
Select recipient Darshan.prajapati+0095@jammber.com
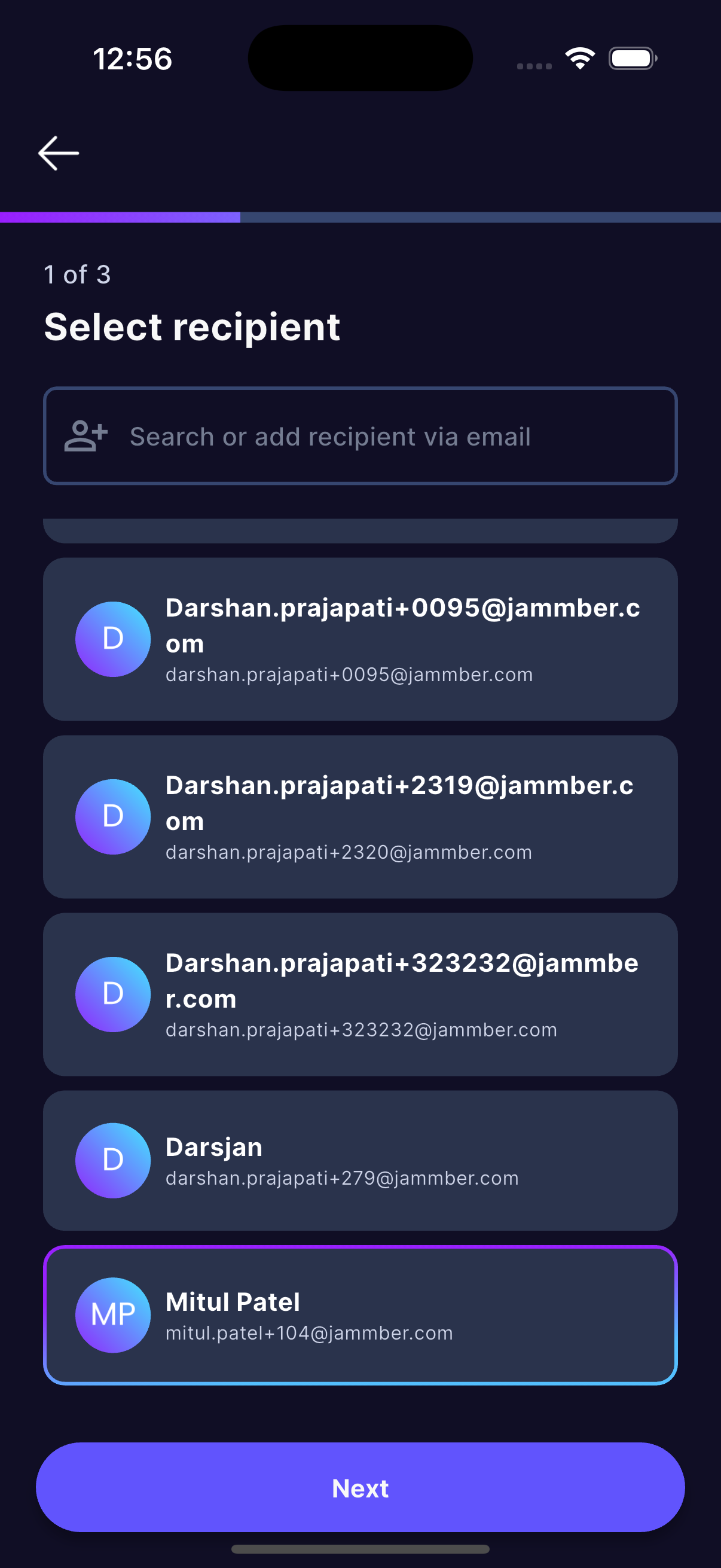[360, 639]
